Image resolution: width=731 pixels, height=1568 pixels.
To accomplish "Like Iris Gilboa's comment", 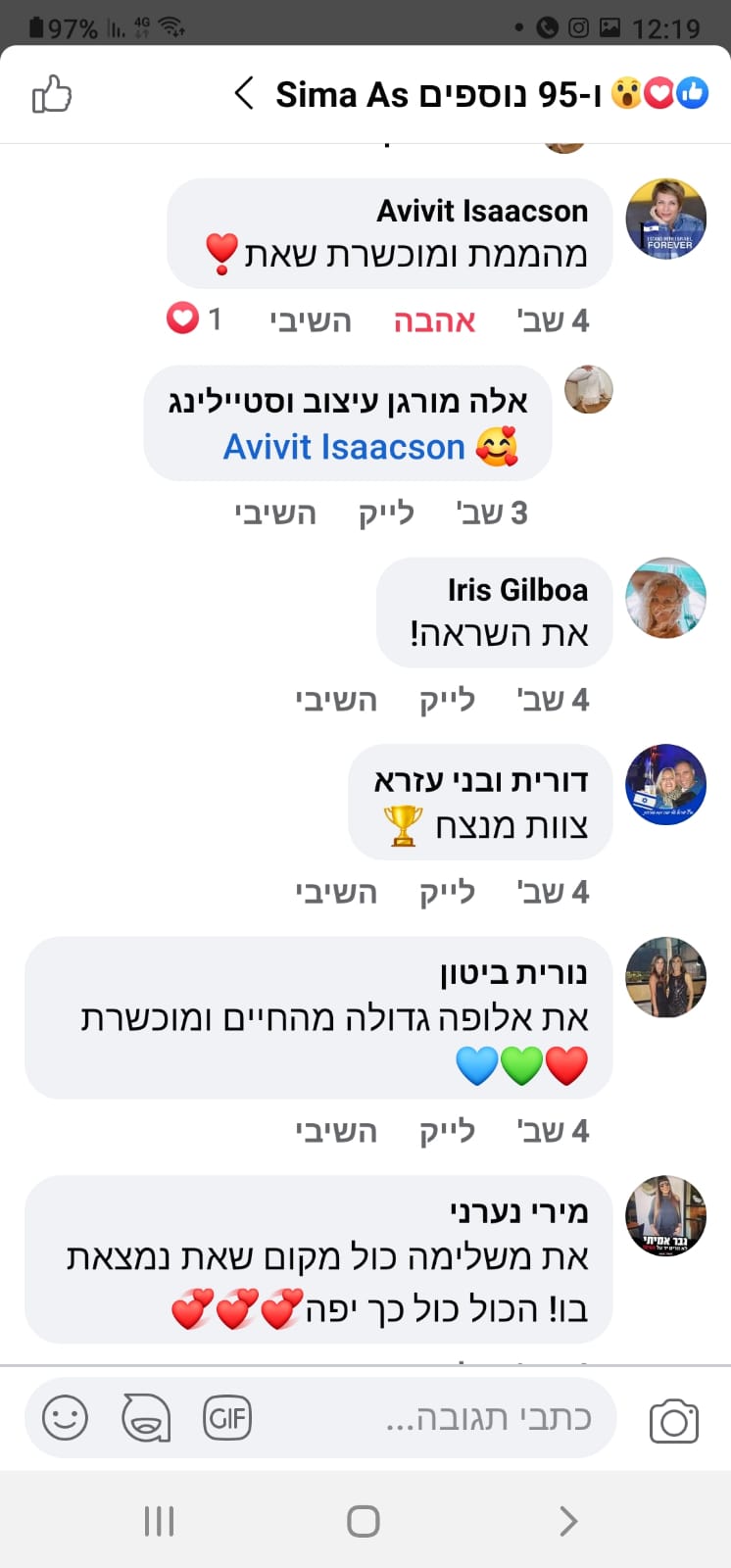I will pyautogui.click(x=447, y=700).
